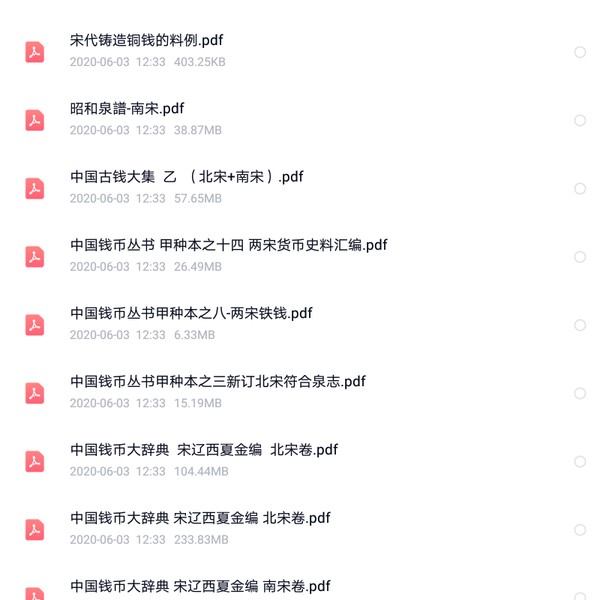Open 昭和泉譜-南宋.pdf file
Screen dimensions: 600x600
127,109
